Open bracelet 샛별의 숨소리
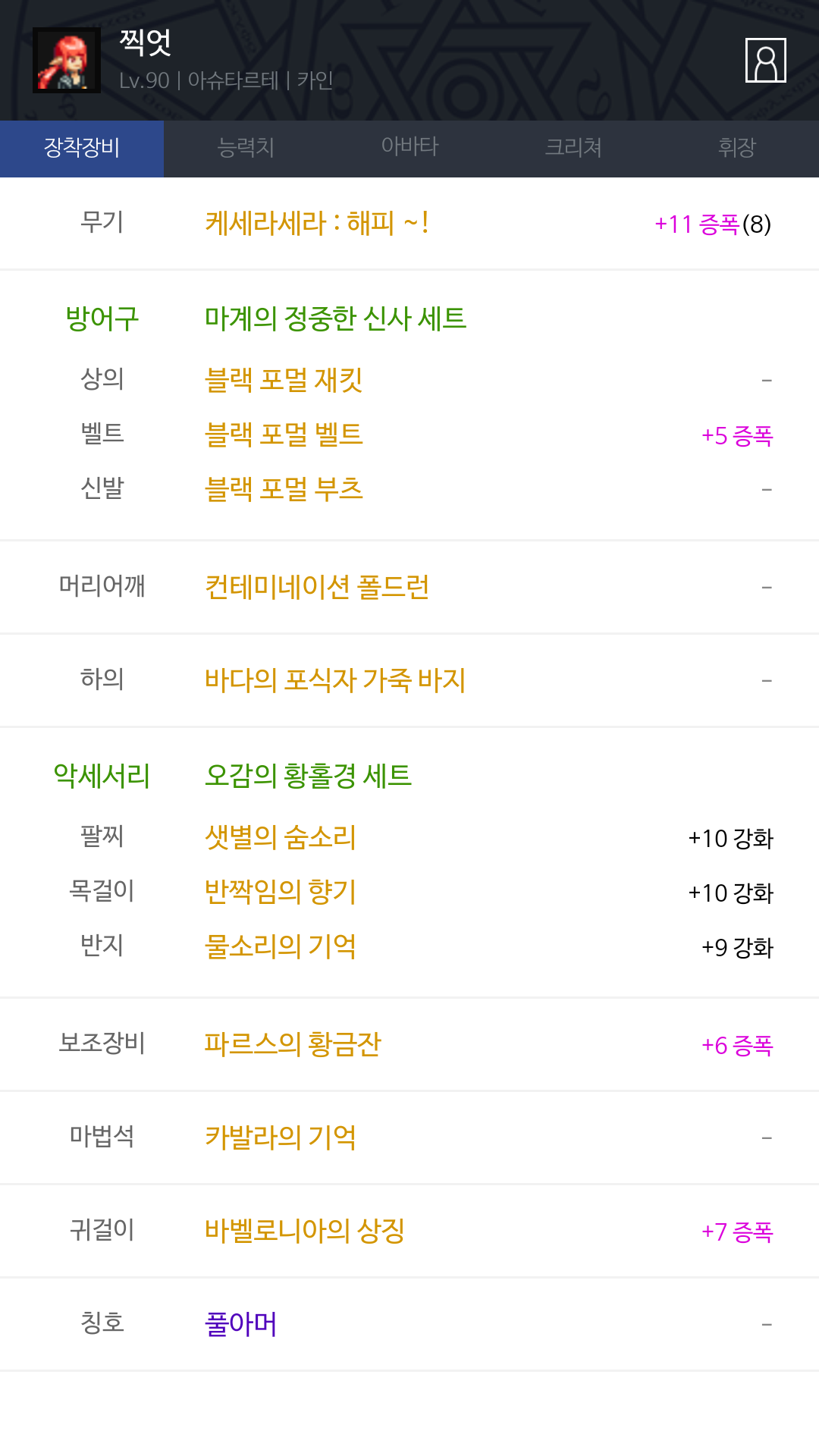Image resolution: width=819 pixels, height=1456 pixels. [281, 837]
